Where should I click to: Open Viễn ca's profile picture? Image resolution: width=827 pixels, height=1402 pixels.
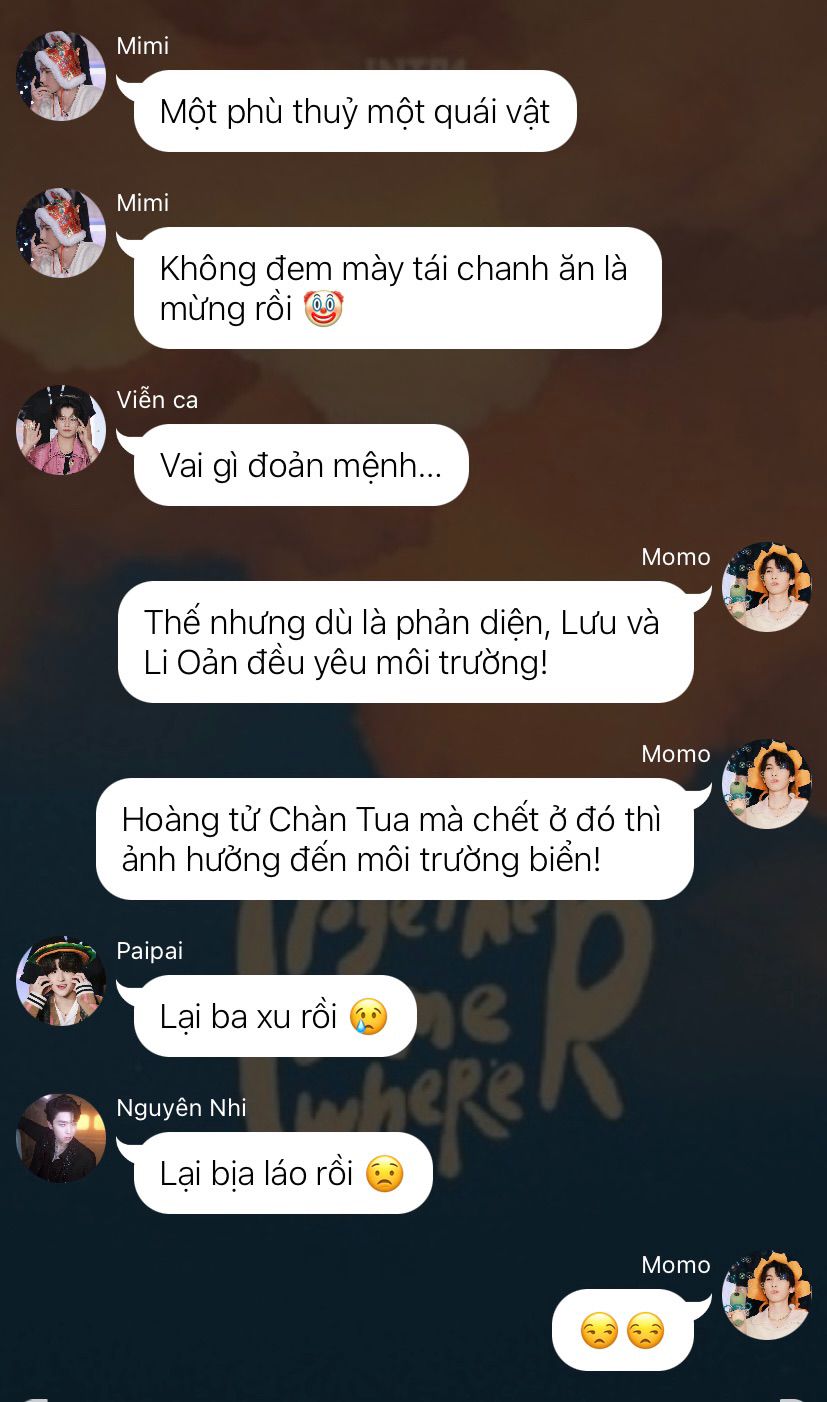point(61,430)
